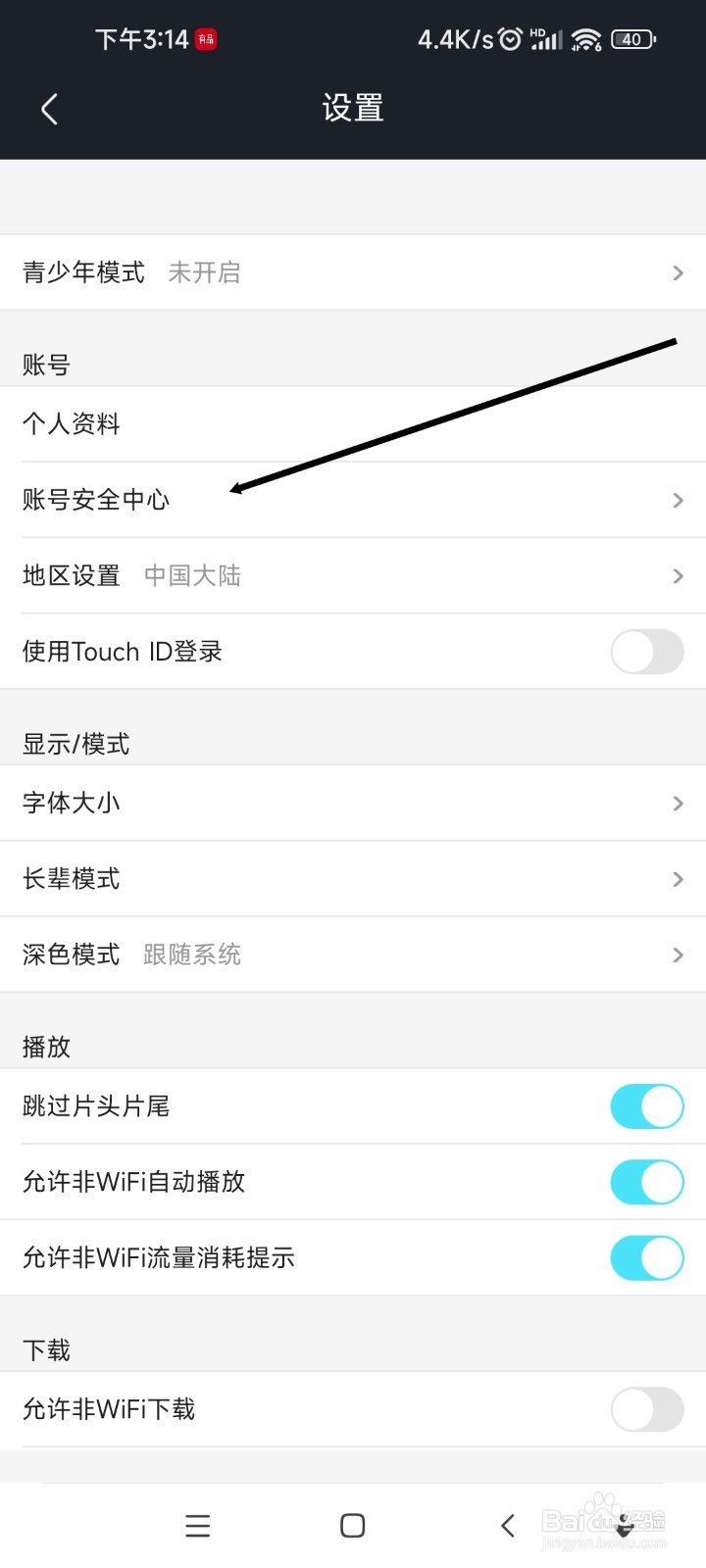The width and height of the screenshot is (706, 1568).
Task: Expand 深色模式 options with the arrow
Action: 677,955
